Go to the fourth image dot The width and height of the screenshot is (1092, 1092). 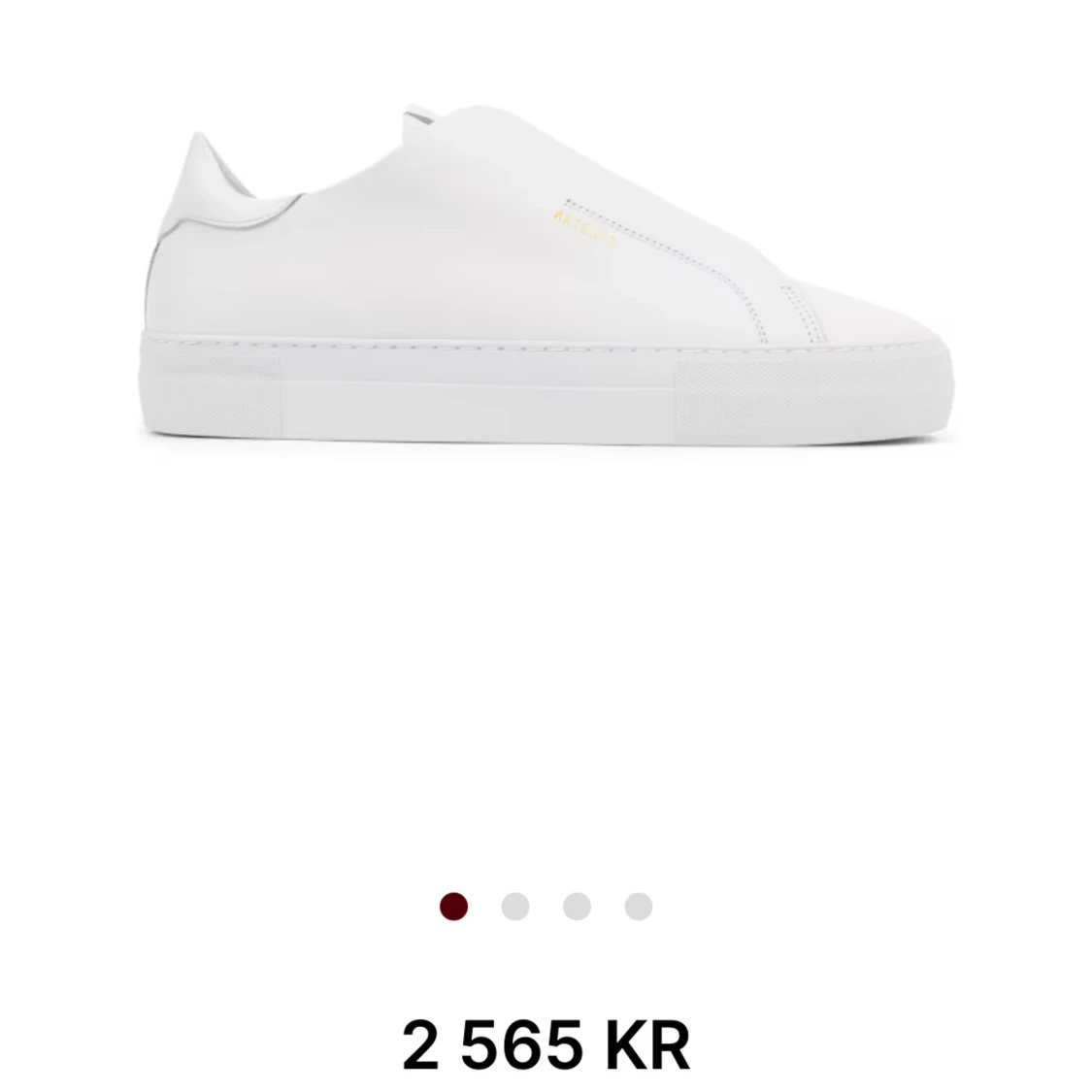tap(638, 907)
